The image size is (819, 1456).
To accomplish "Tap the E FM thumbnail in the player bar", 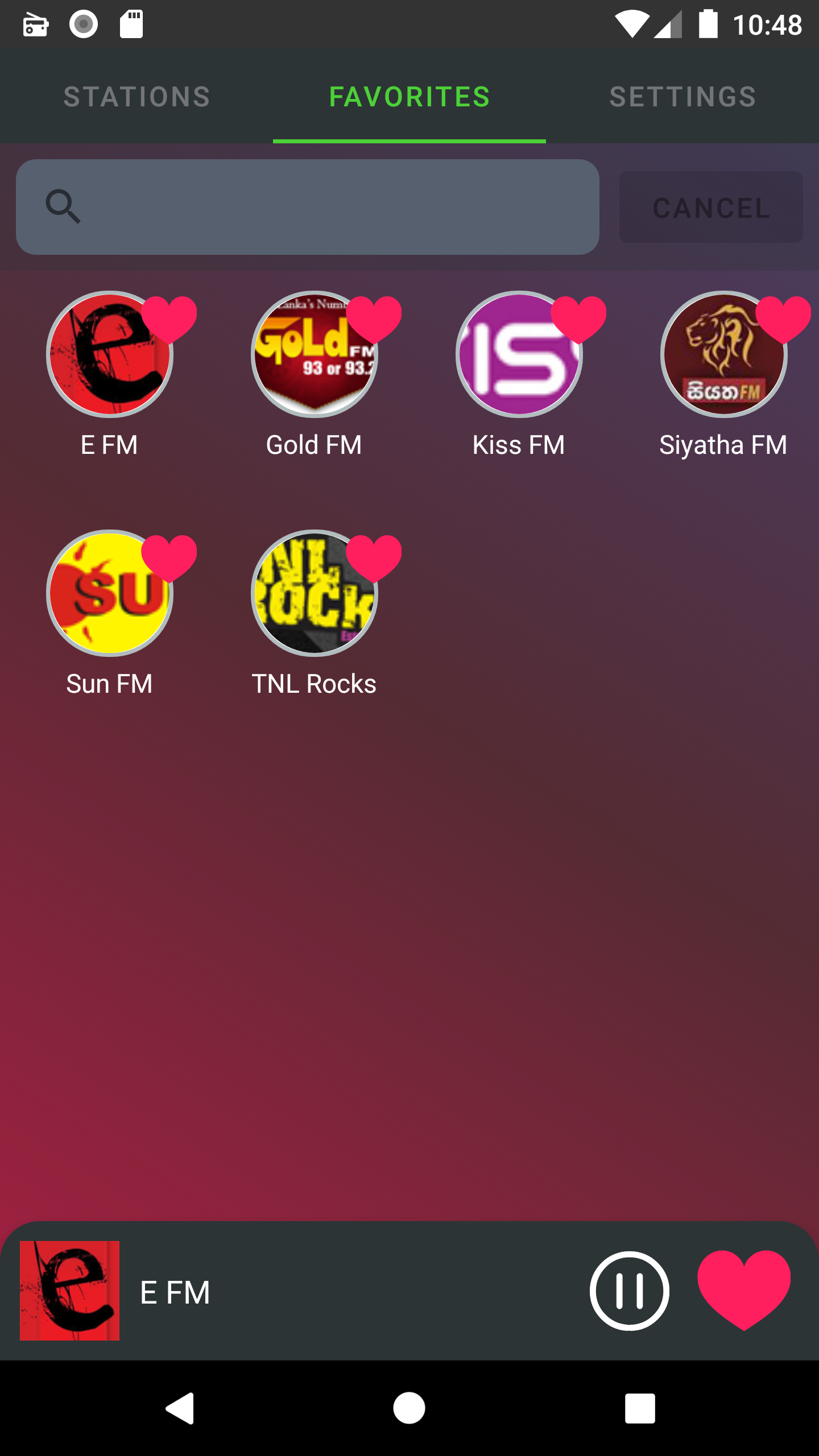I will pyautogui.click(x=69, y=1290).
